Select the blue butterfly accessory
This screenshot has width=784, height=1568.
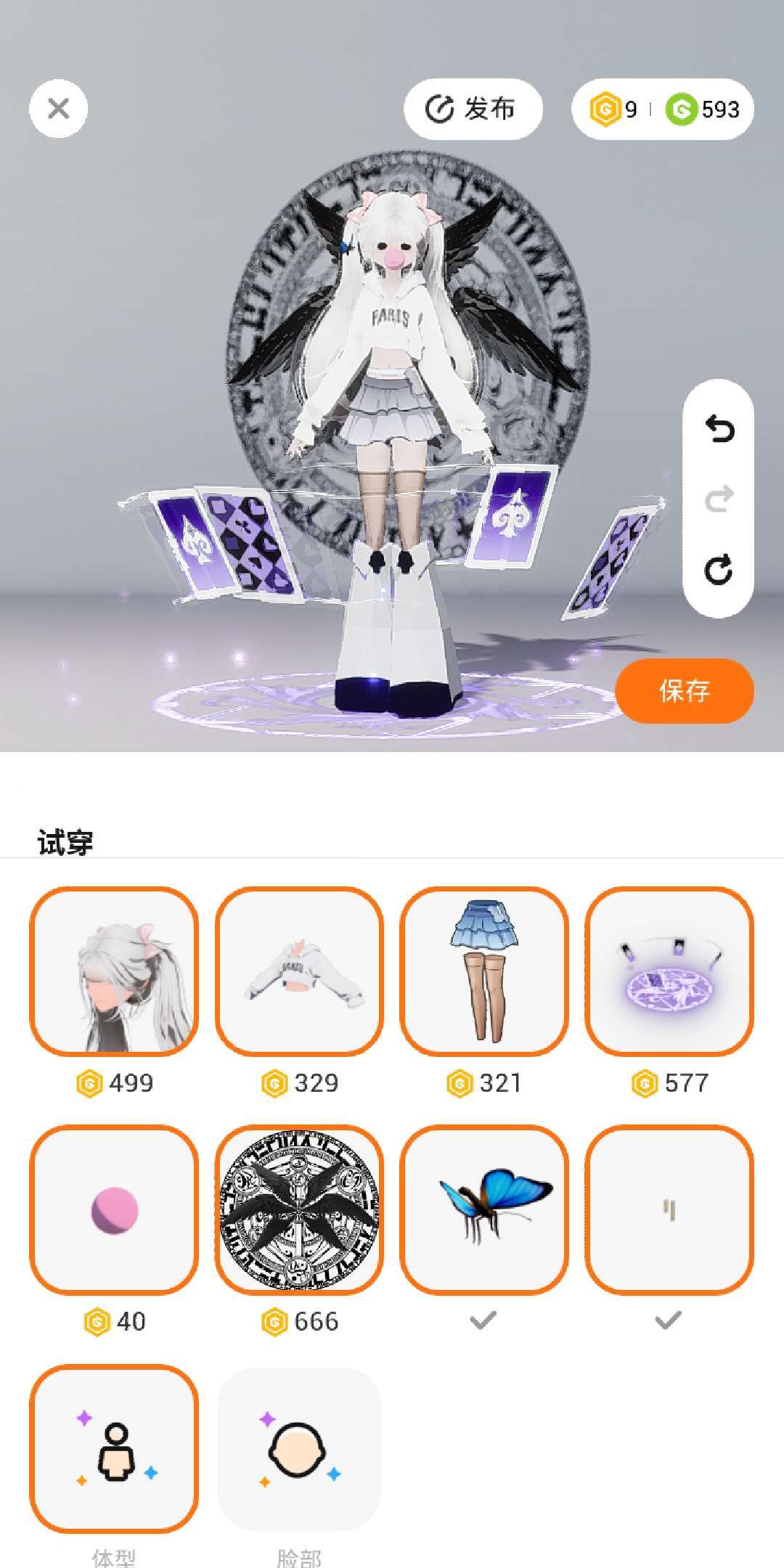point(484,1209)
